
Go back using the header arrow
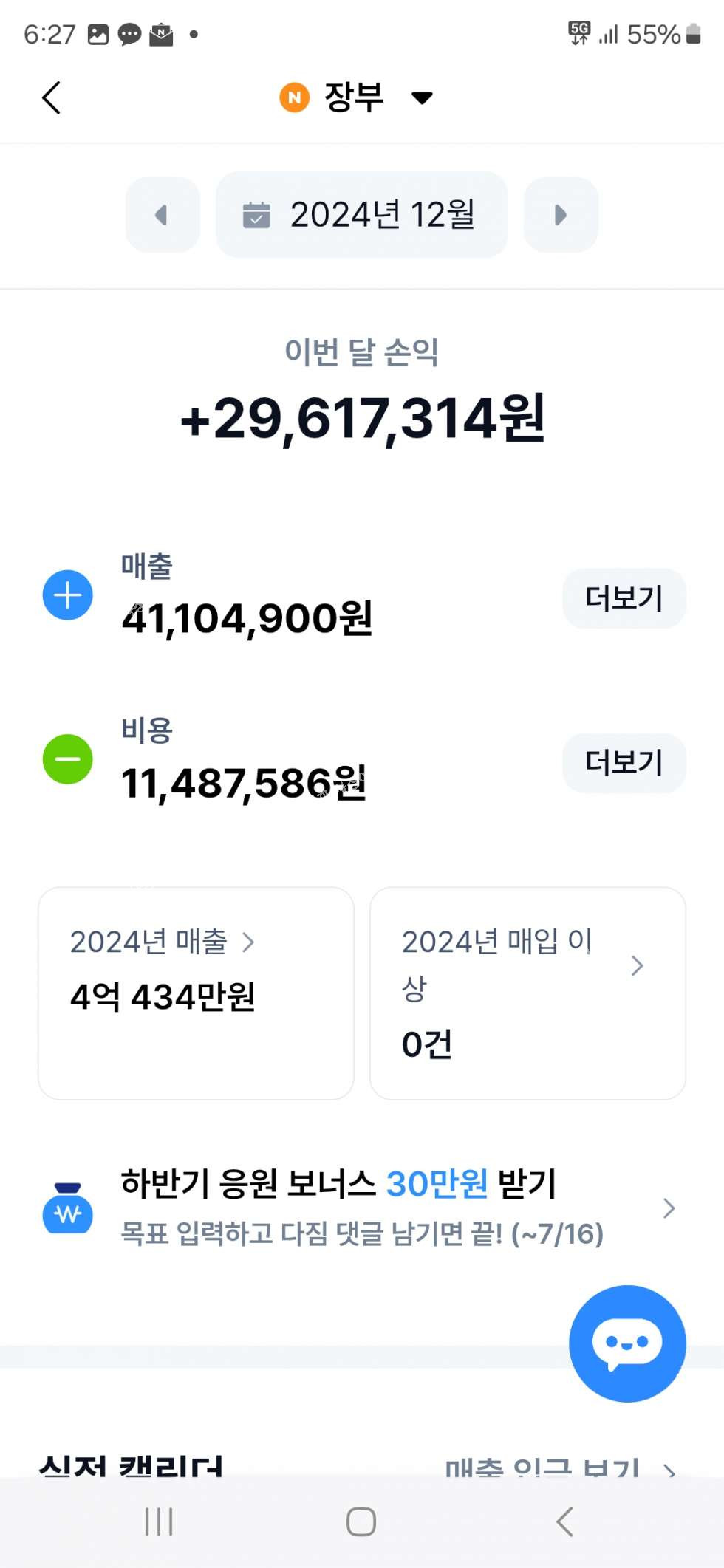(x=51, y=97)
